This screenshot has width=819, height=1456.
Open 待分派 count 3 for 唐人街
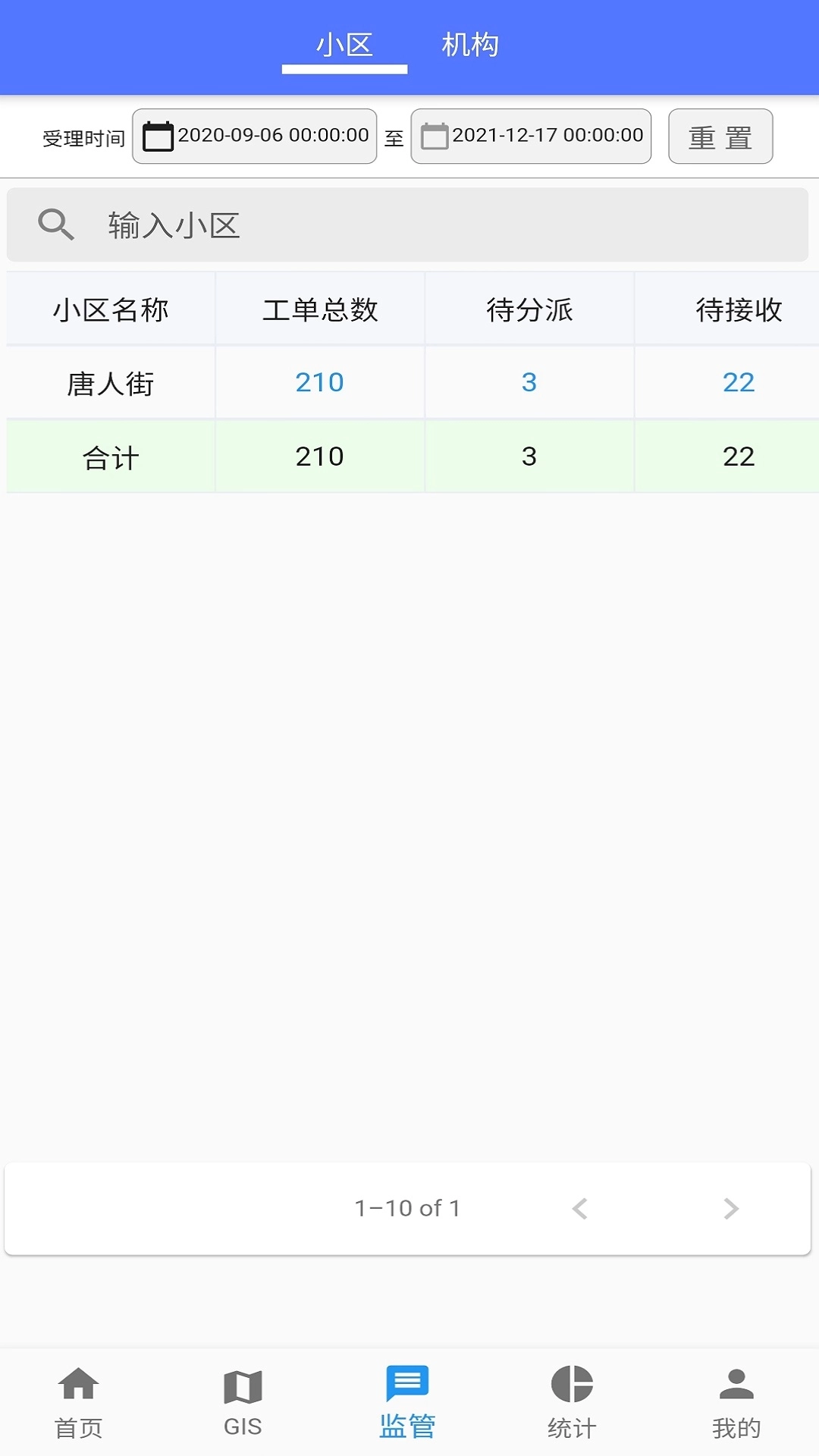[x=529, y=382]
